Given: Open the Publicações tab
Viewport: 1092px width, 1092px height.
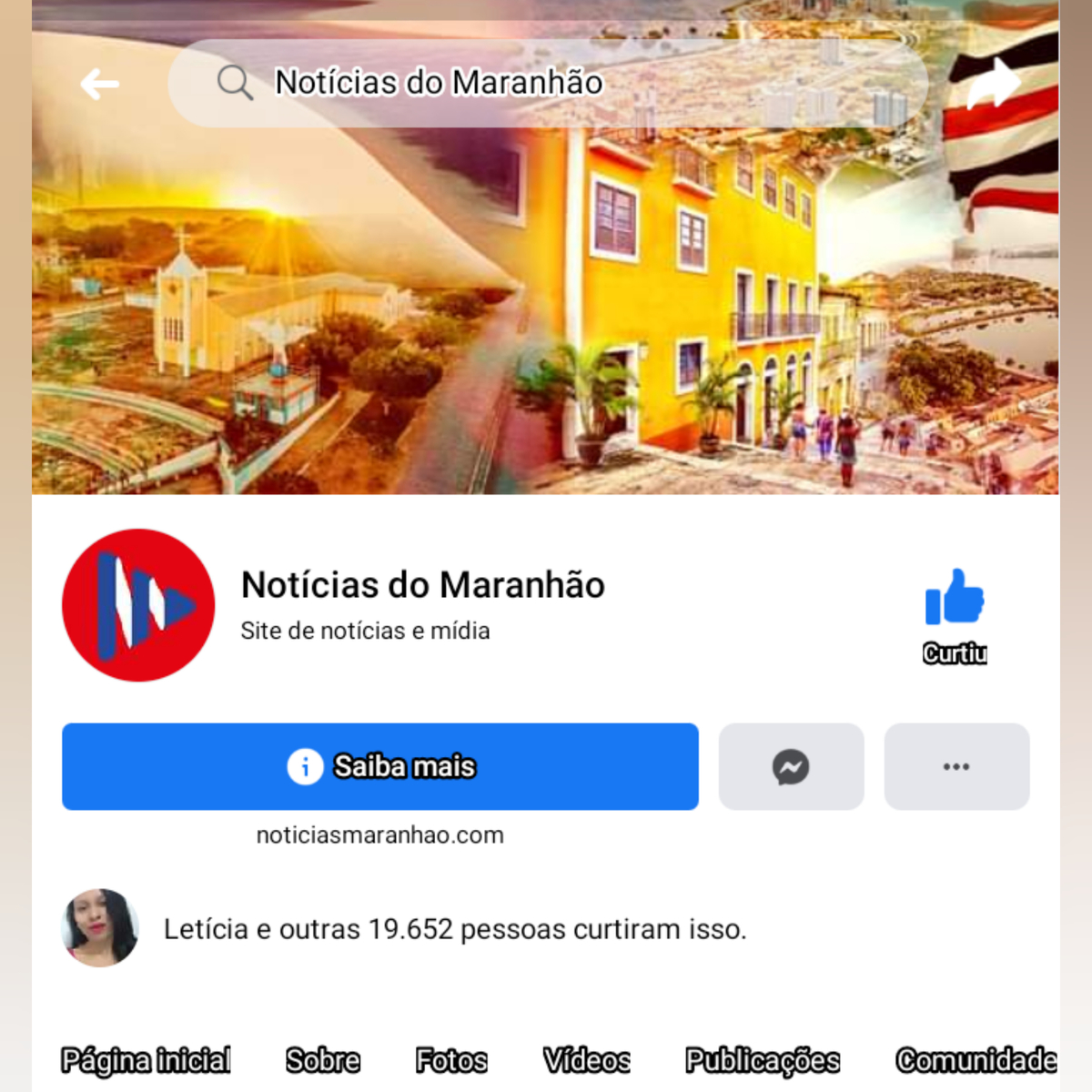Looking at the screenshot, I should [763, 1060].
